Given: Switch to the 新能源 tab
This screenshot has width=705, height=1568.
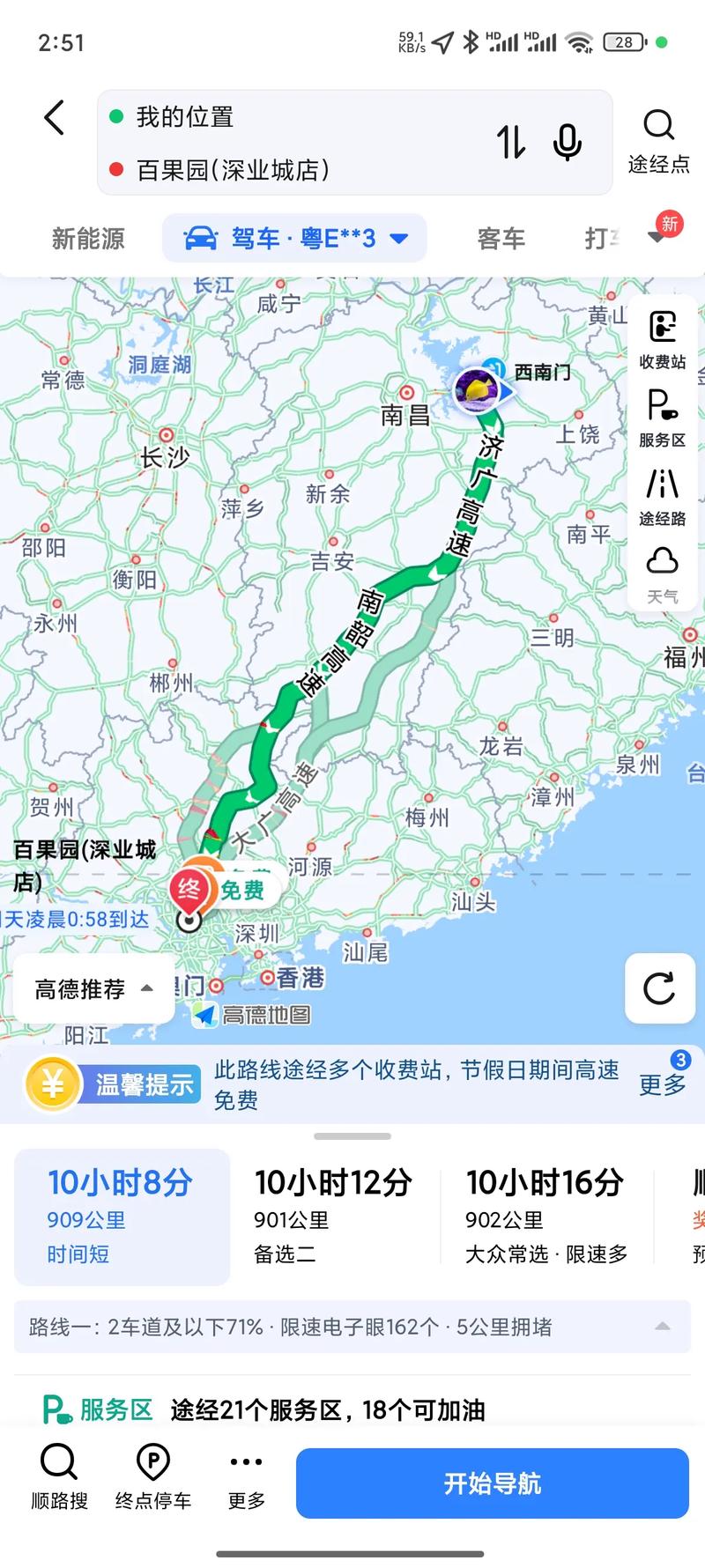Looking at the screenshot, I should click(86, 238).
